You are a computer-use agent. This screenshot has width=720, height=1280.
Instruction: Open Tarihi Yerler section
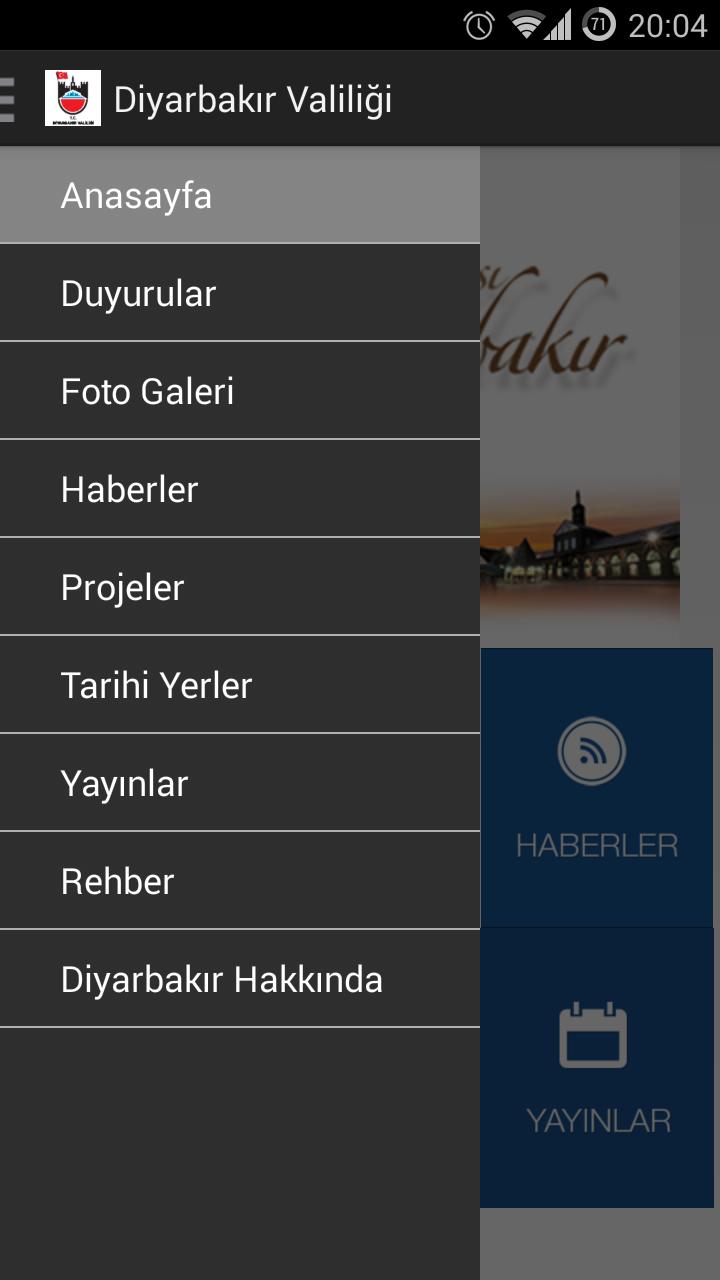tap(239, 685)
